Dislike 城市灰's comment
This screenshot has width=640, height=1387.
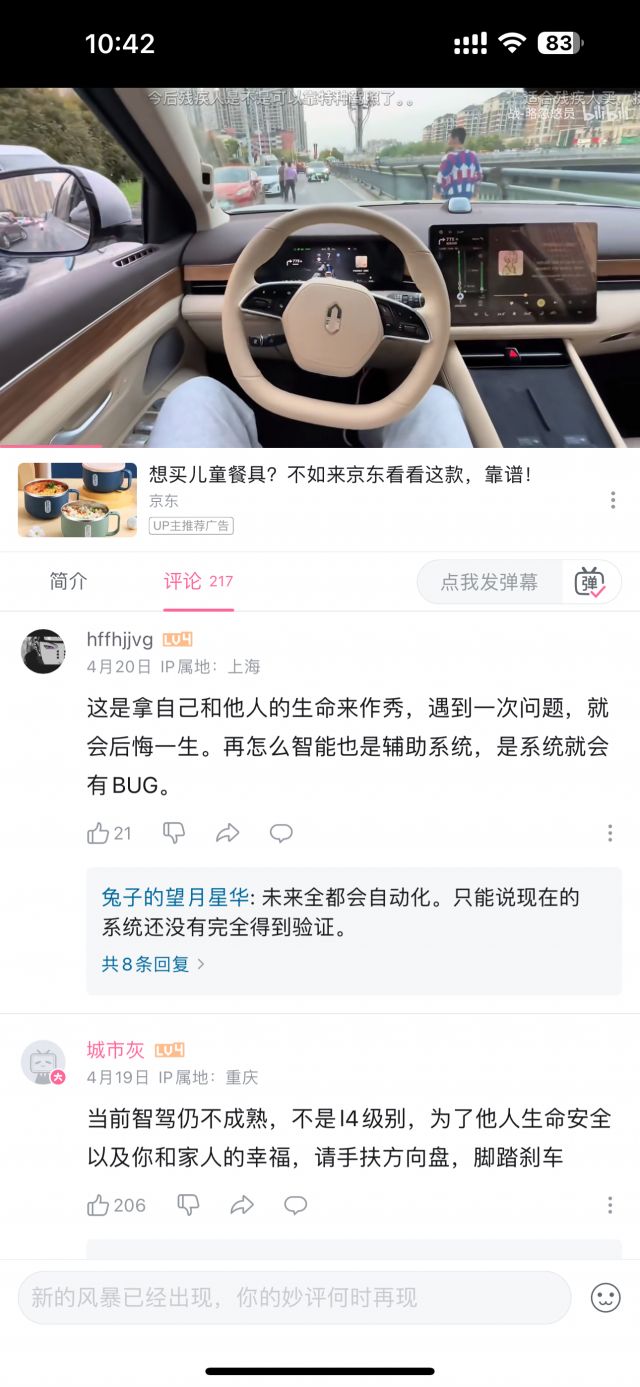pyautogui.click(x=188, y=1205)
